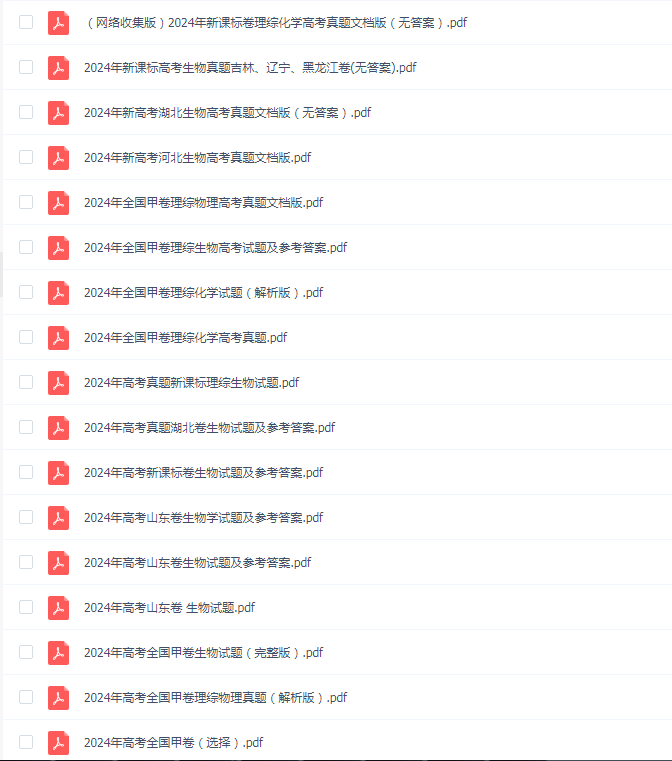Open （网络收集版）2024年新课标卷理综化学高考真题文档版 PDF

point(275,22)
